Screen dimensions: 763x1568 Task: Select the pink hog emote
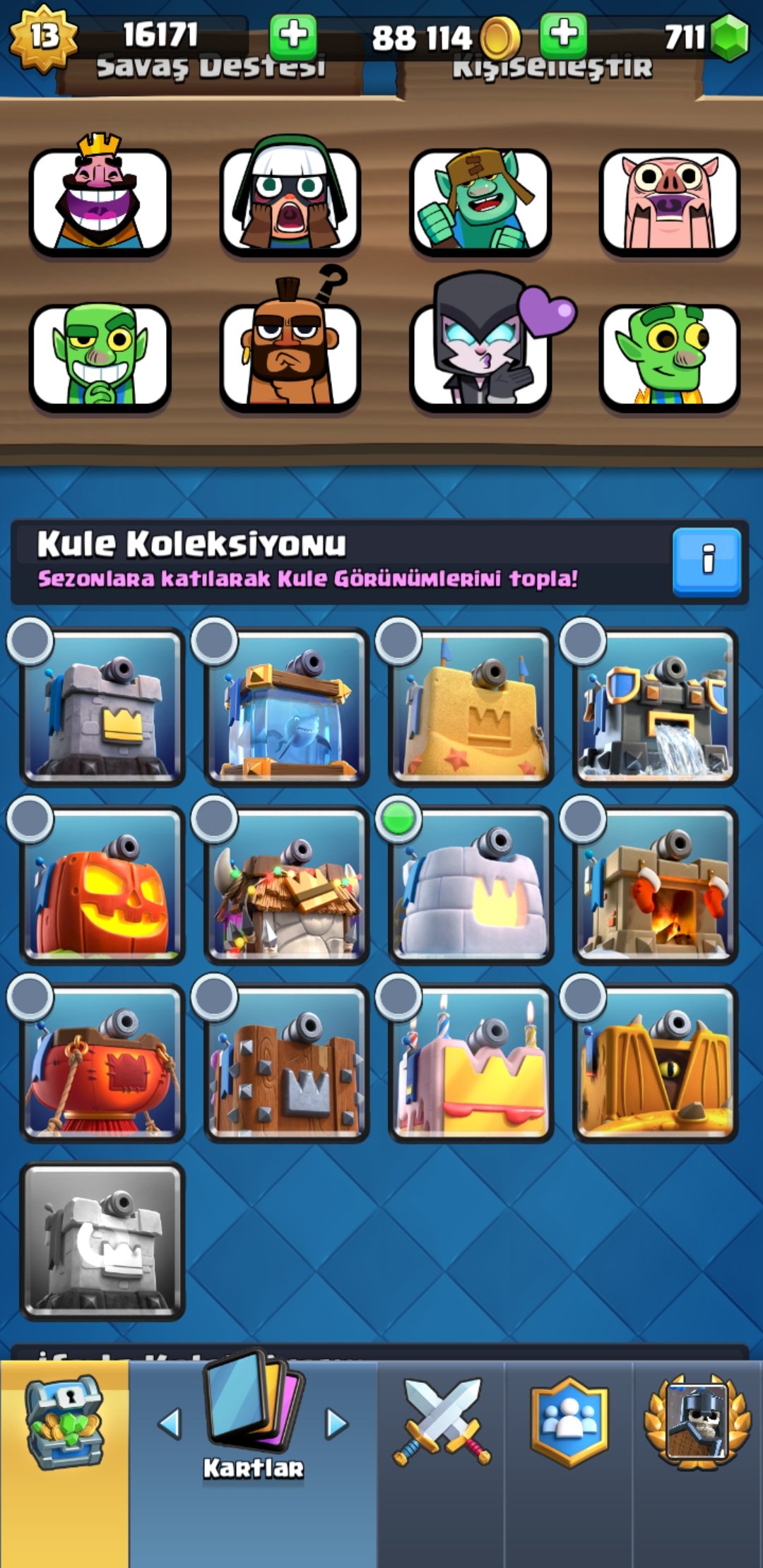pos(670,201)
